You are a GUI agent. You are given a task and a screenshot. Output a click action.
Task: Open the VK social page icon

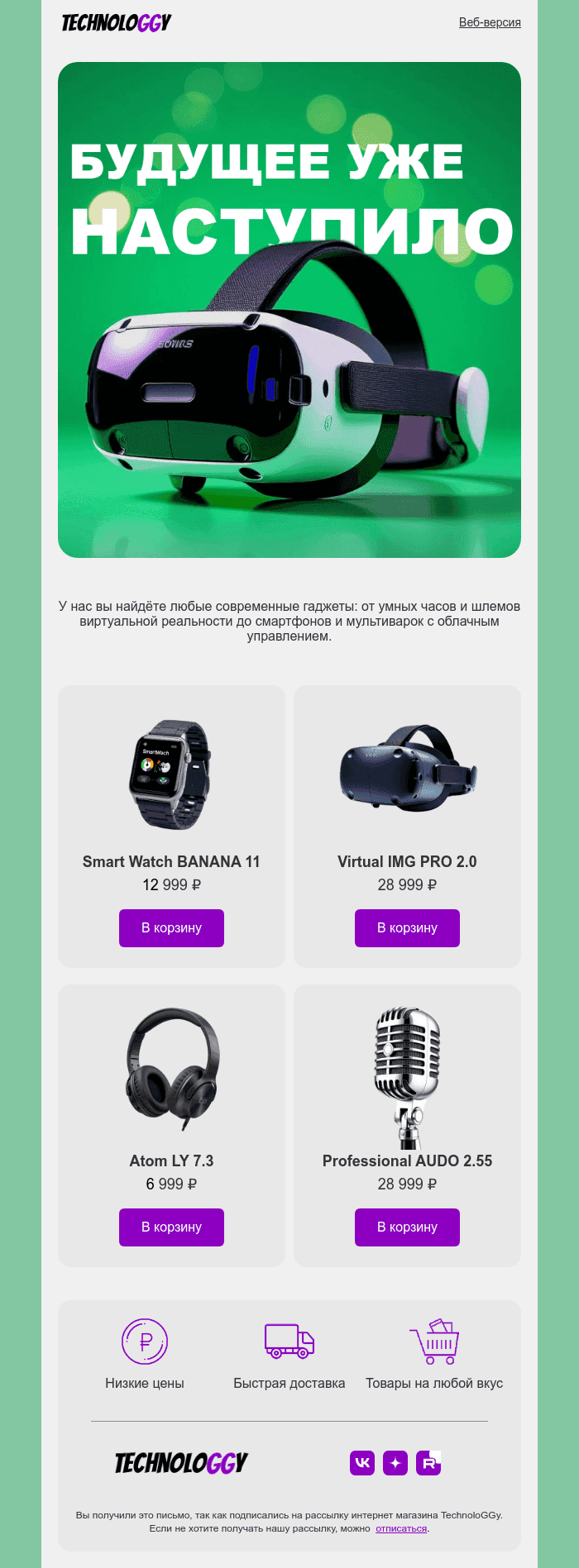pyautogui.click(x=362, y=1463)
